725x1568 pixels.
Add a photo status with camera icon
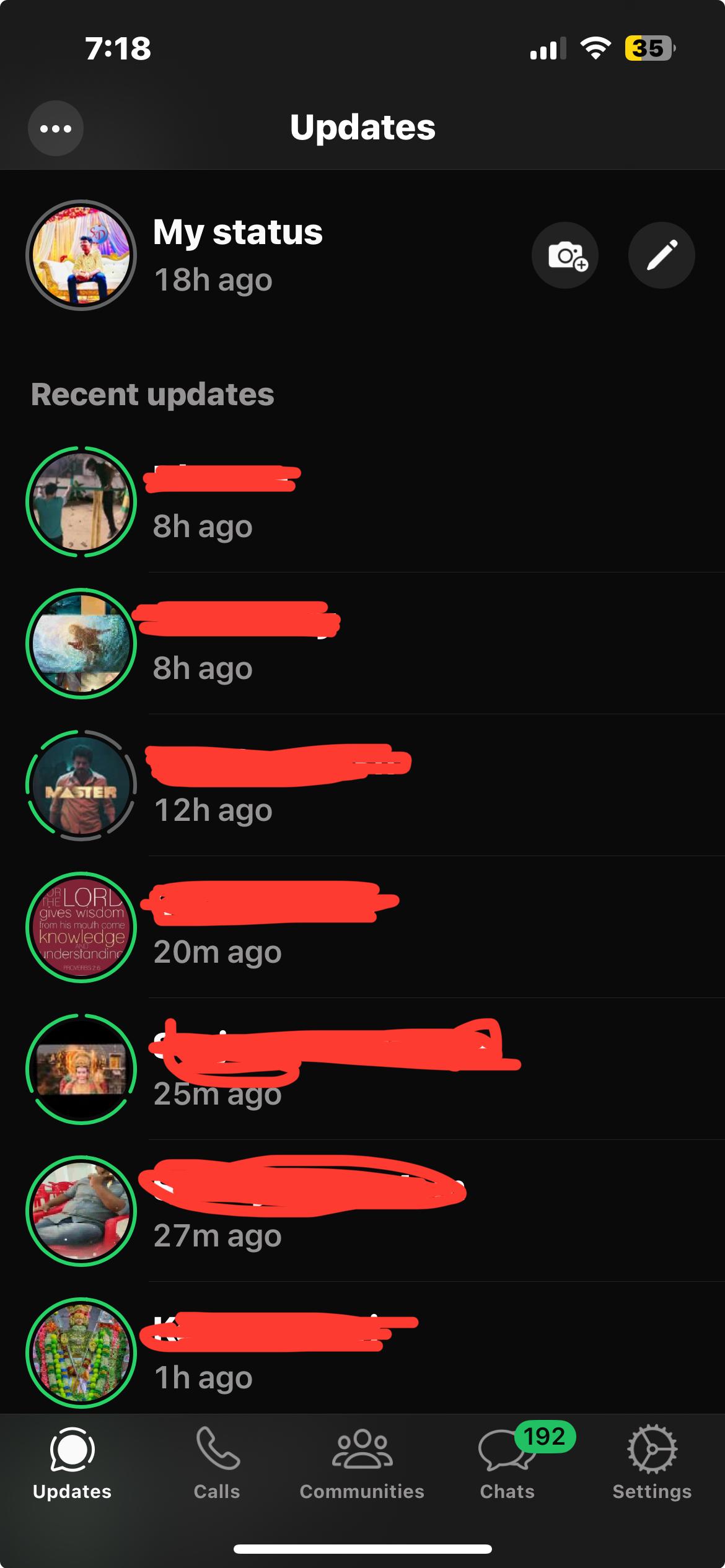pyautogui.click(x=565, y=255)
